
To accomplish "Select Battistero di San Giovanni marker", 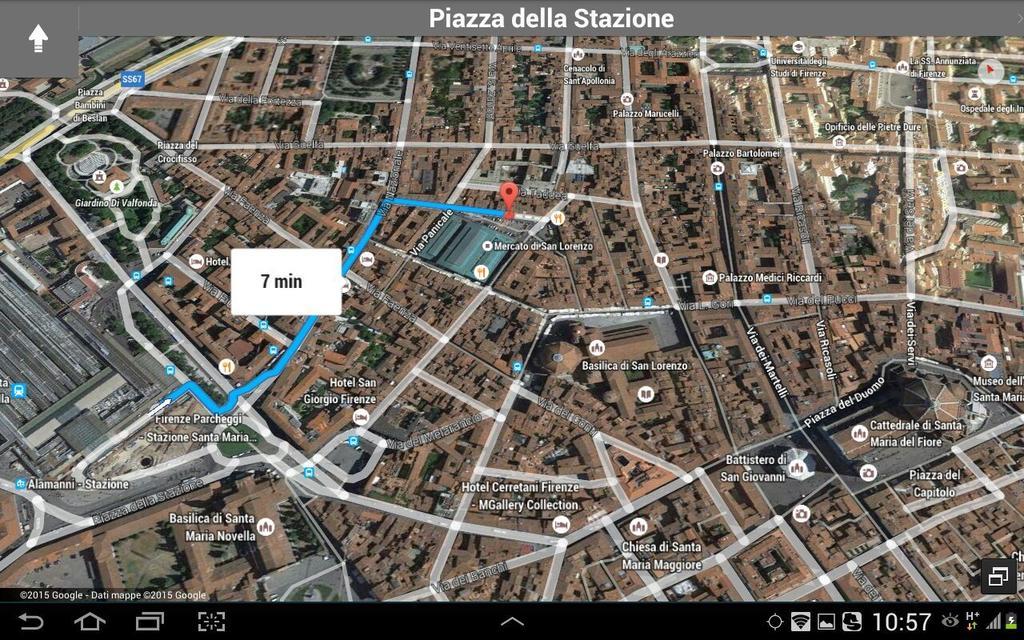I will pyautogui.click(x=797, y=463).
